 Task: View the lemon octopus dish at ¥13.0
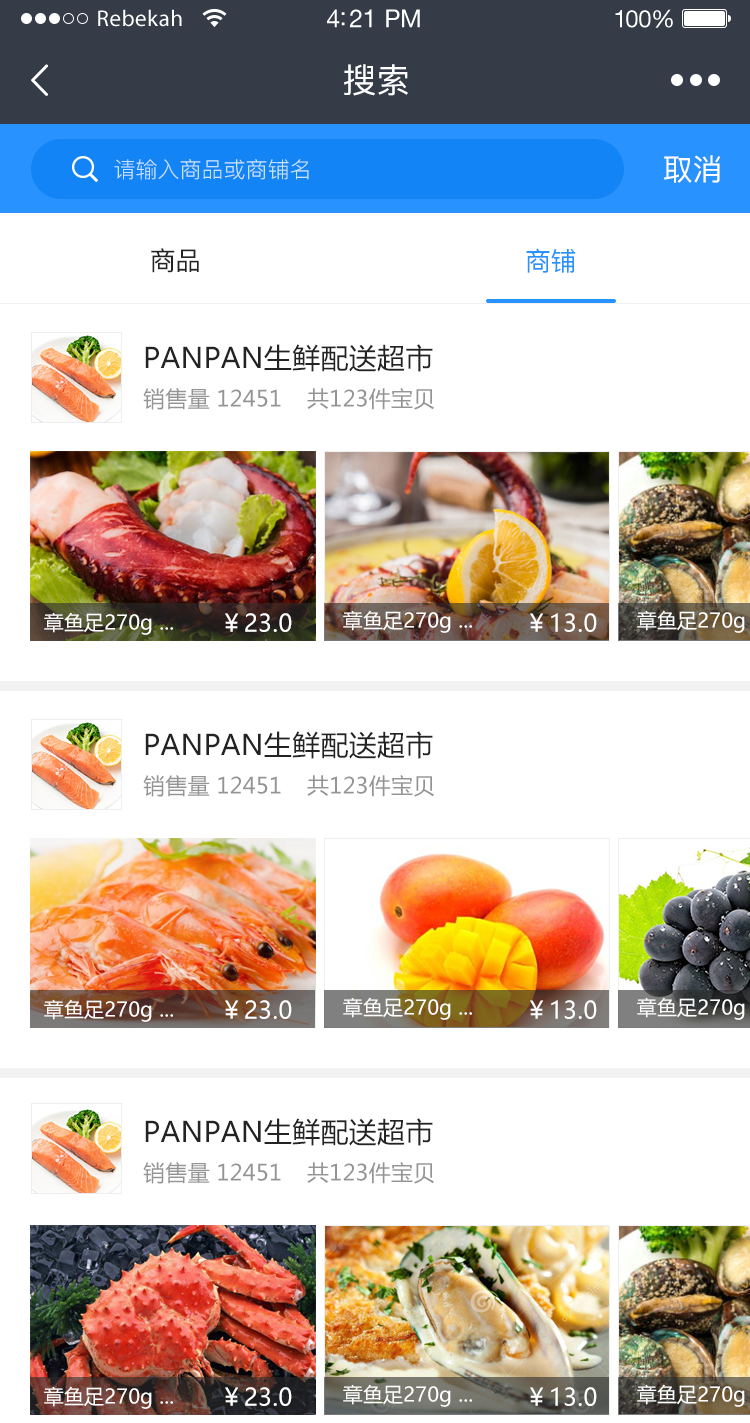(466, 545)
